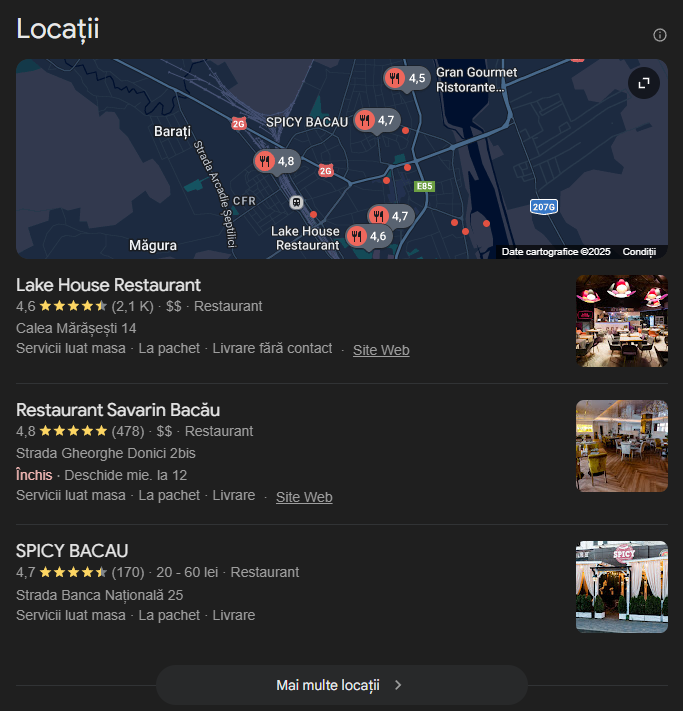Open SPICY BACAU listing
This screenshot has height=711, width=683.
click(x=72, y=551)
